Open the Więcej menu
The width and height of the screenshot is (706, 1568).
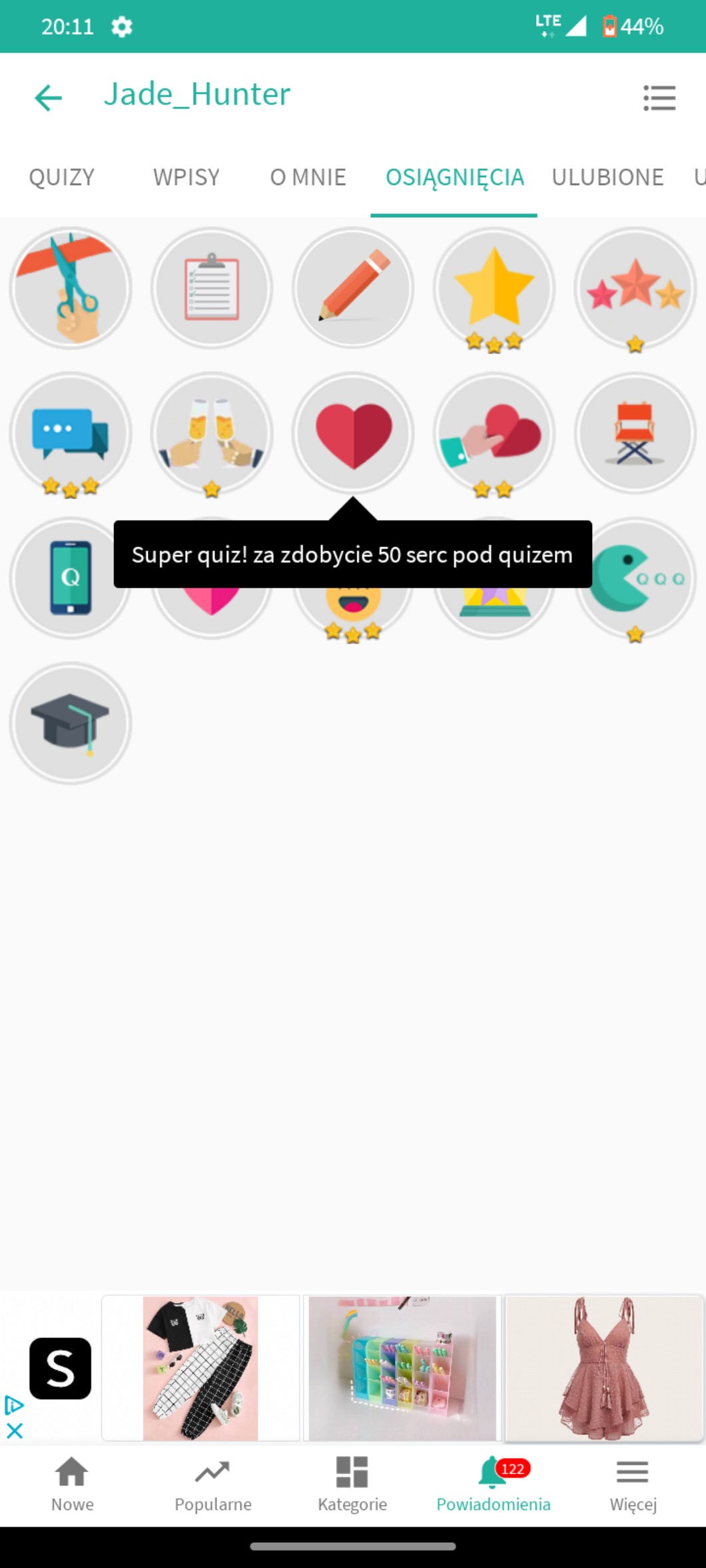(x=633, y=1485)
